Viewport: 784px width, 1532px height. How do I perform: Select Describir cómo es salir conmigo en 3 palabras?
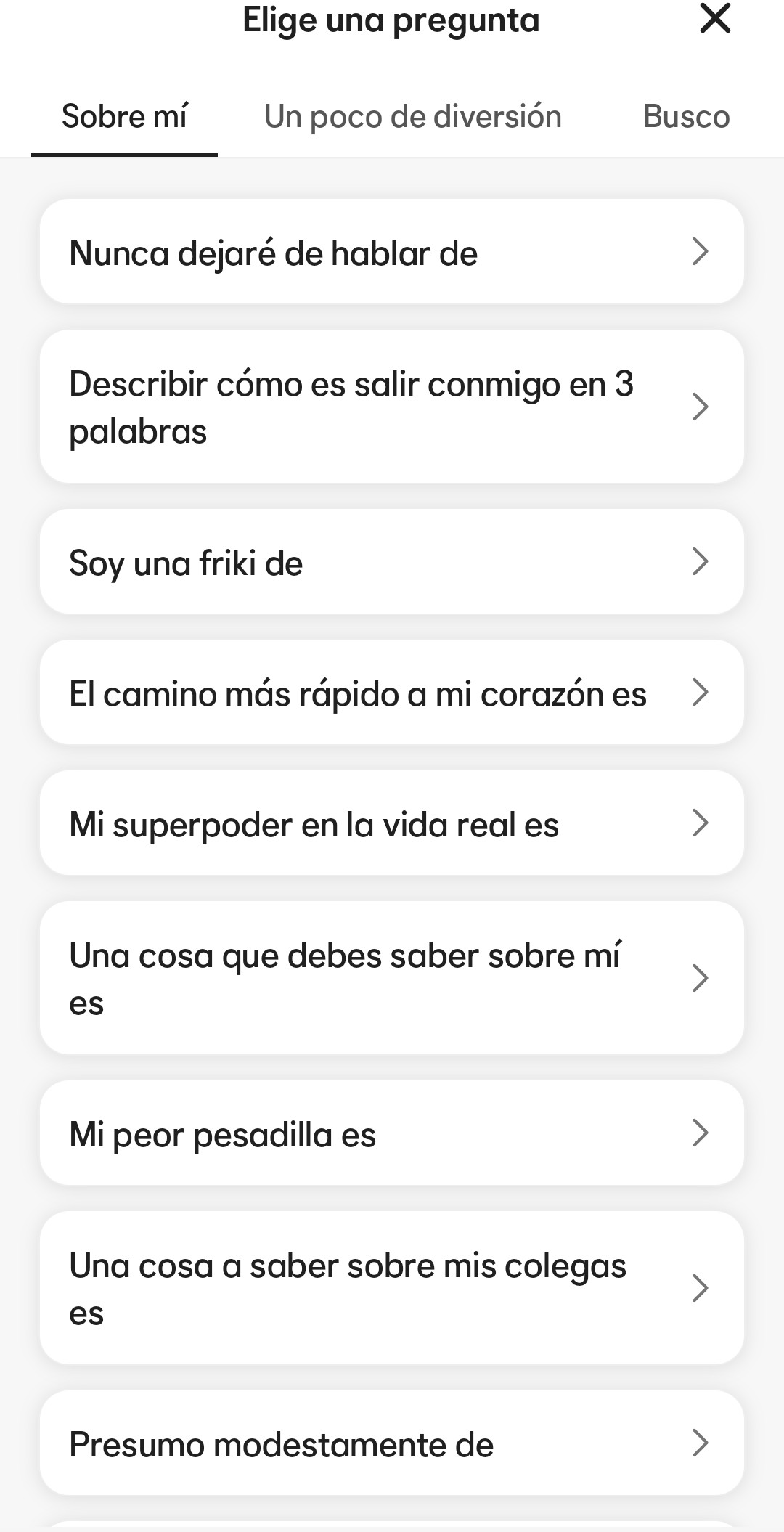(392, 407)
